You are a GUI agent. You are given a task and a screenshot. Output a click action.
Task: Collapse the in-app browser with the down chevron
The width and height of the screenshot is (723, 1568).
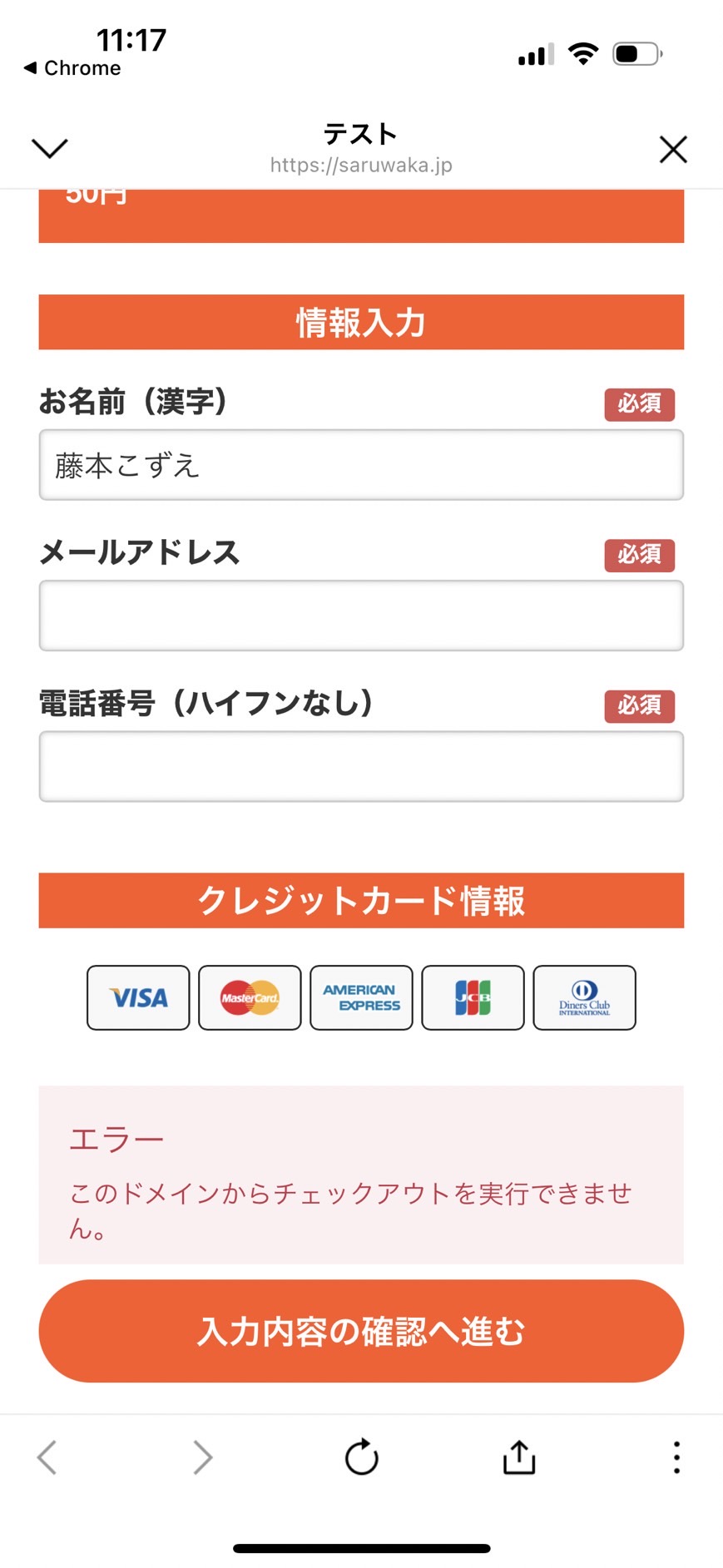(x=49, y=148)
